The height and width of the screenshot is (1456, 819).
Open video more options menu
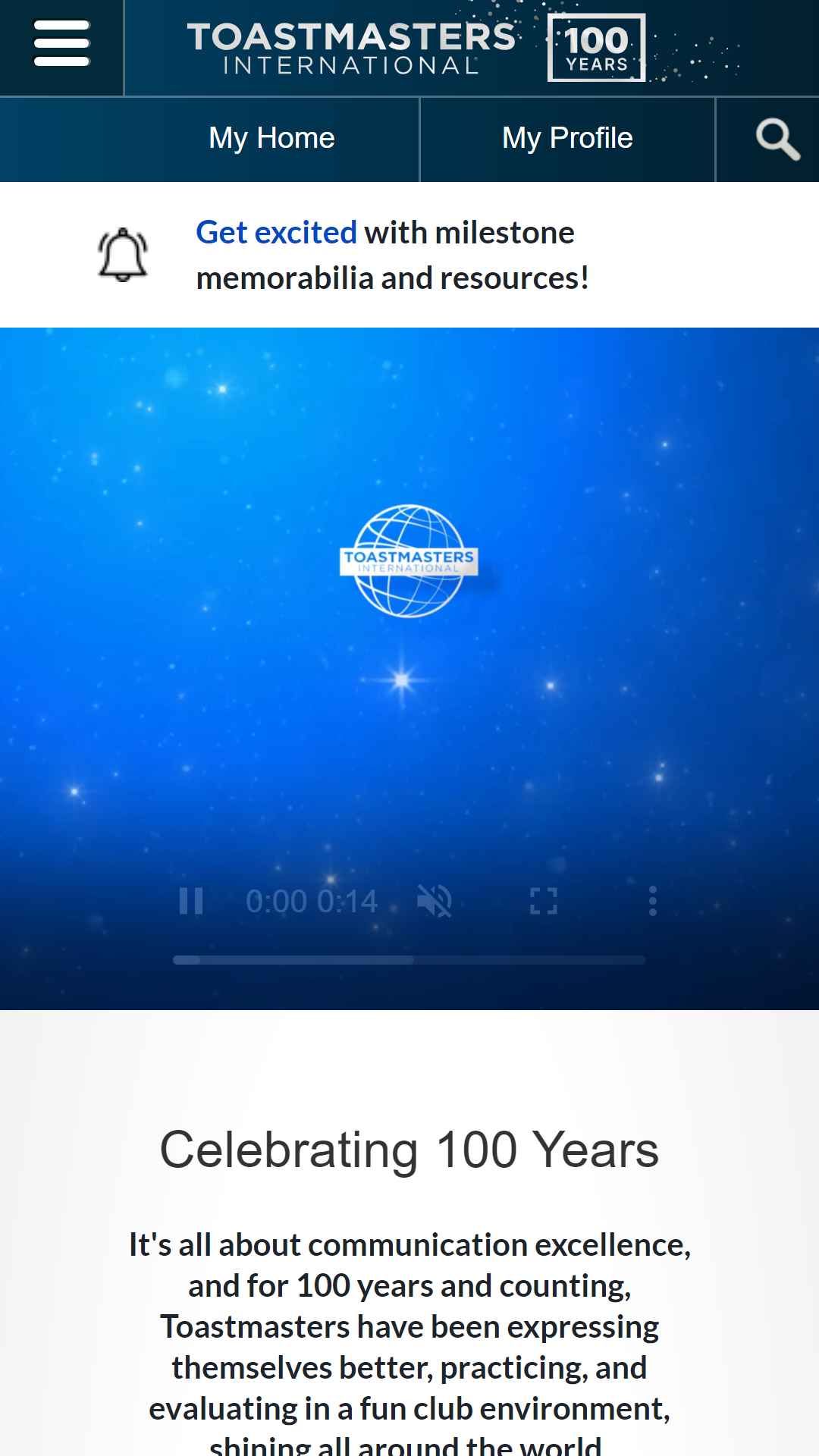[653, 902]
